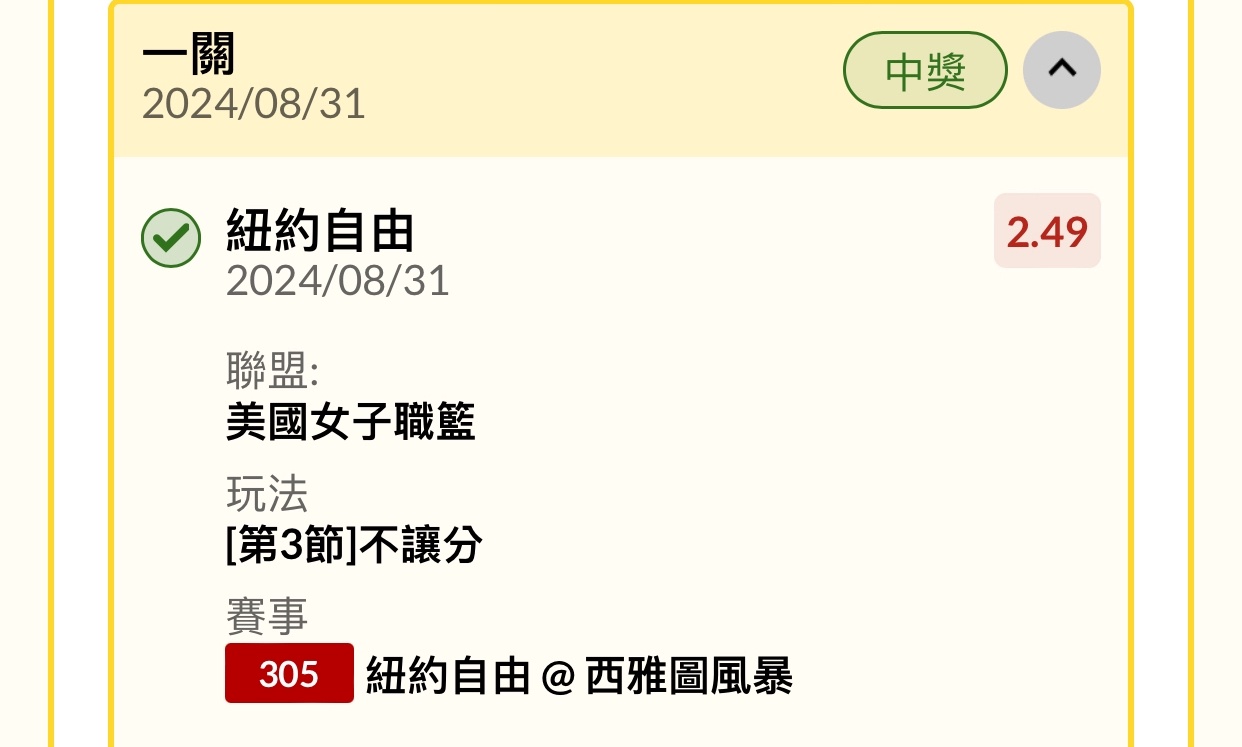1242x747 pixels.
Task: Collapse the 一關 bet details chevron
Action: point(1061,70)
